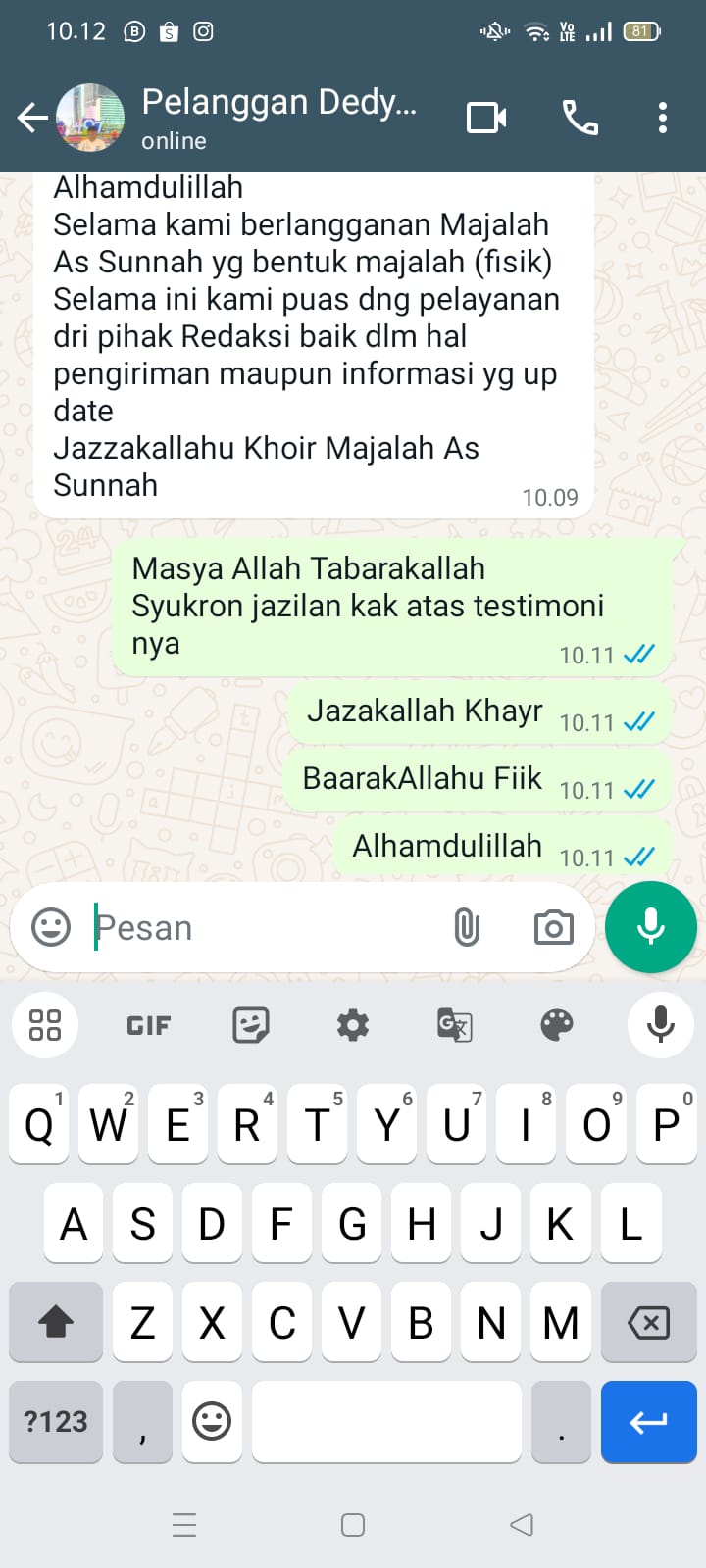Screen dimensions: 706x1568
Task: Attach a file with the paperclip
Action: tap(467, 927)
